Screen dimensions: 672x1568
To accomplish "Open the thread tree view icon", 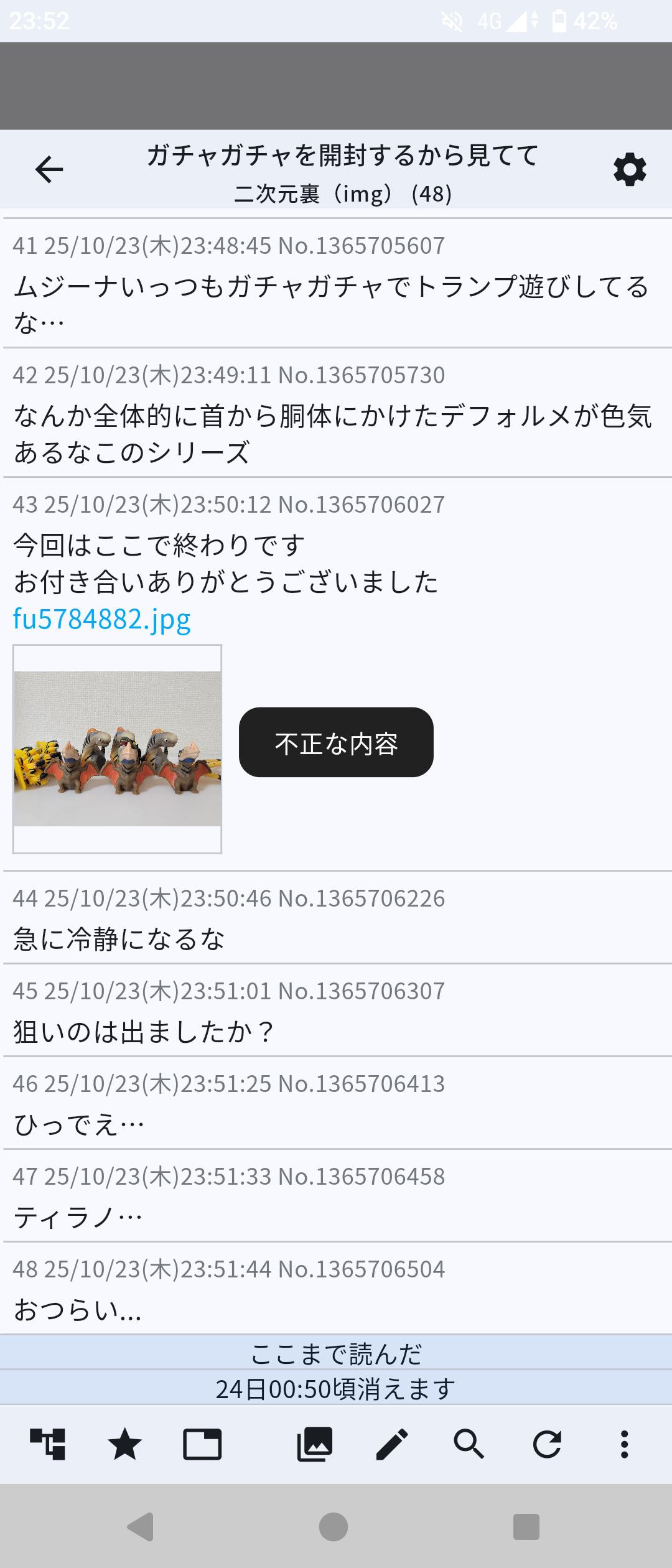I will click(48, 1444).
